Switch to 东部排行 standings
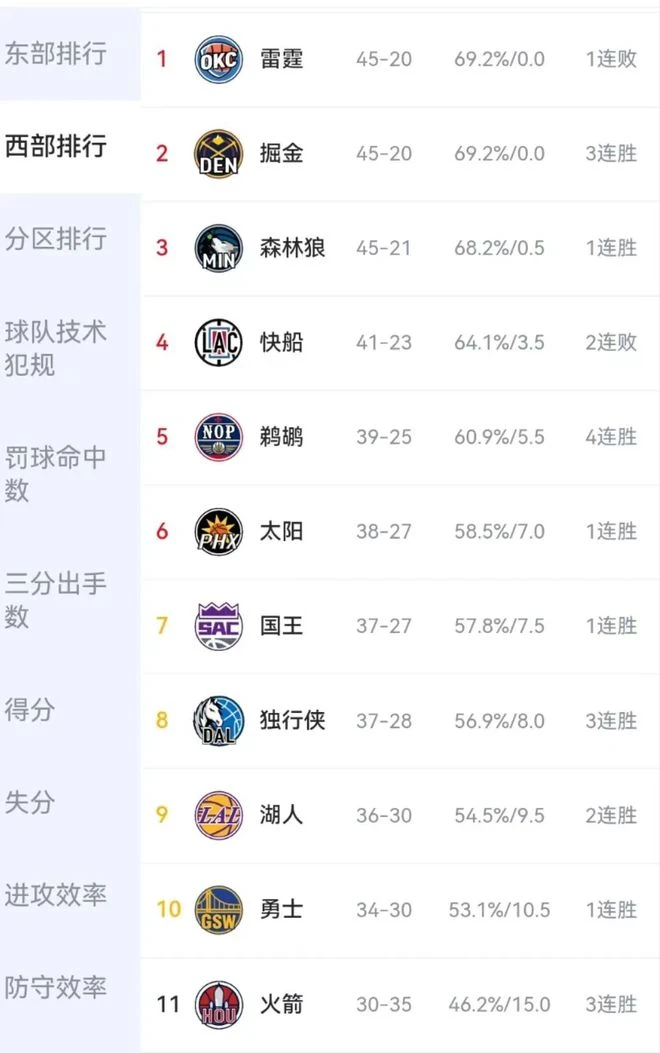 point(56,53)
